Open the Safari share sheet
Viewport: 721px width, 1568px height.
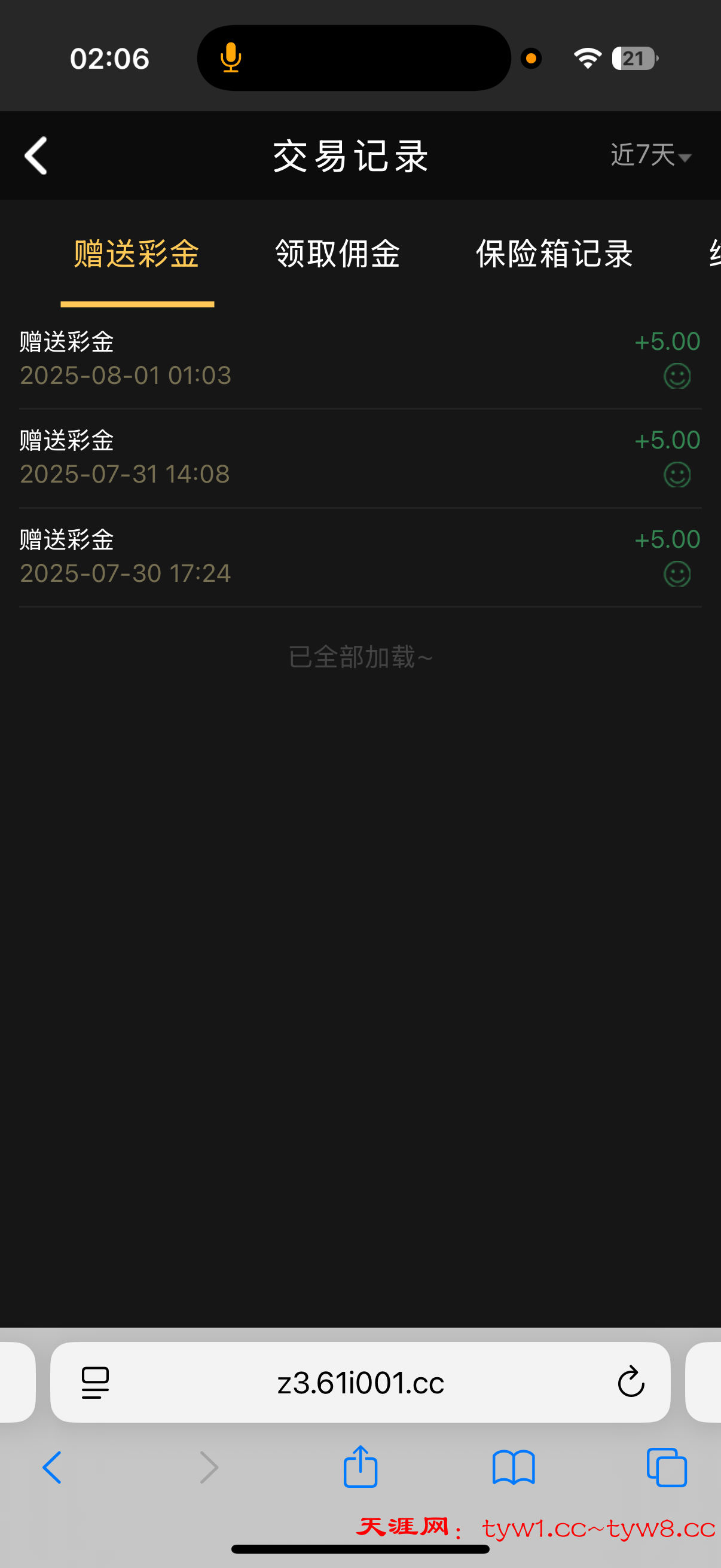(360, 1466)
